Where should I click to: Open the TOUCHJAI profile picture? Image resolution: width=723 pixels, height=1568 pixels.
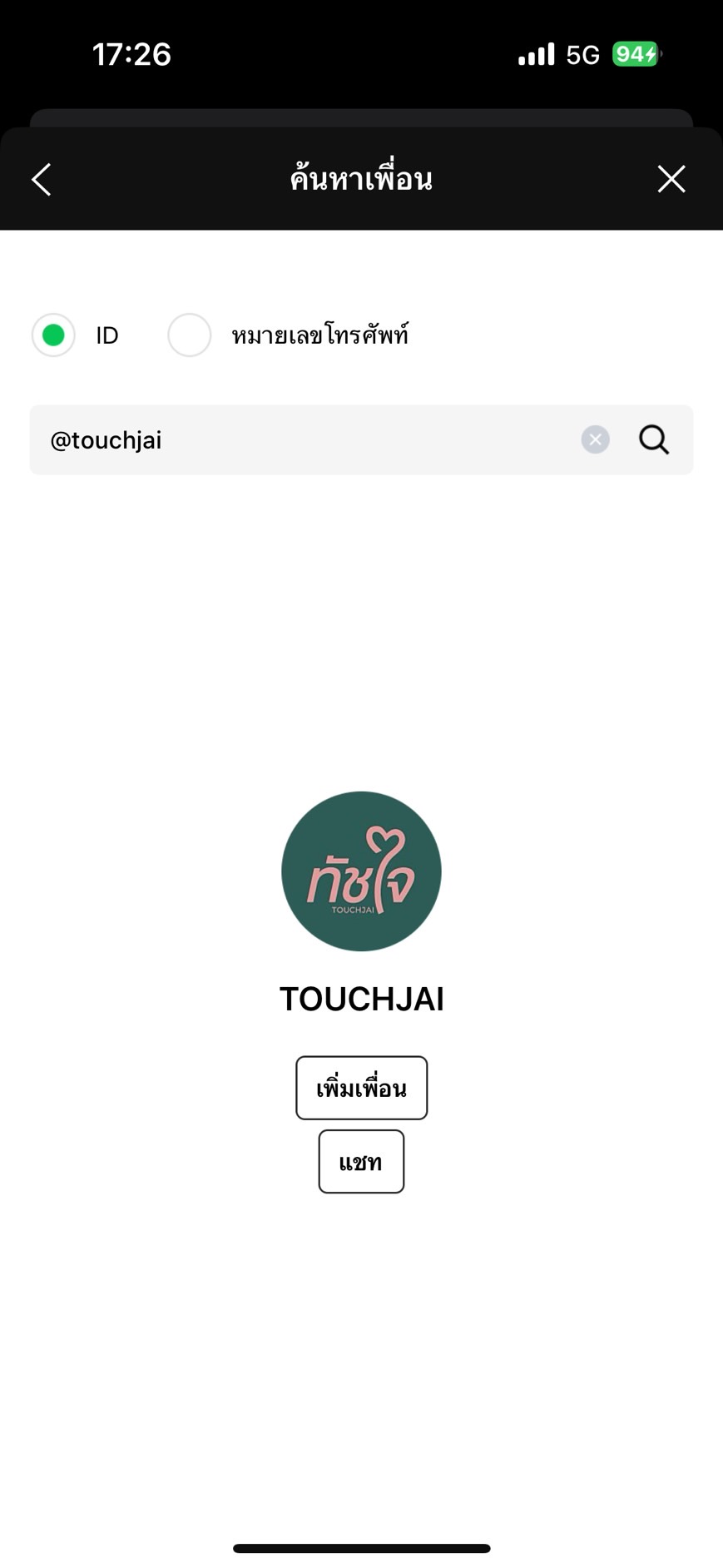point(361,871)
